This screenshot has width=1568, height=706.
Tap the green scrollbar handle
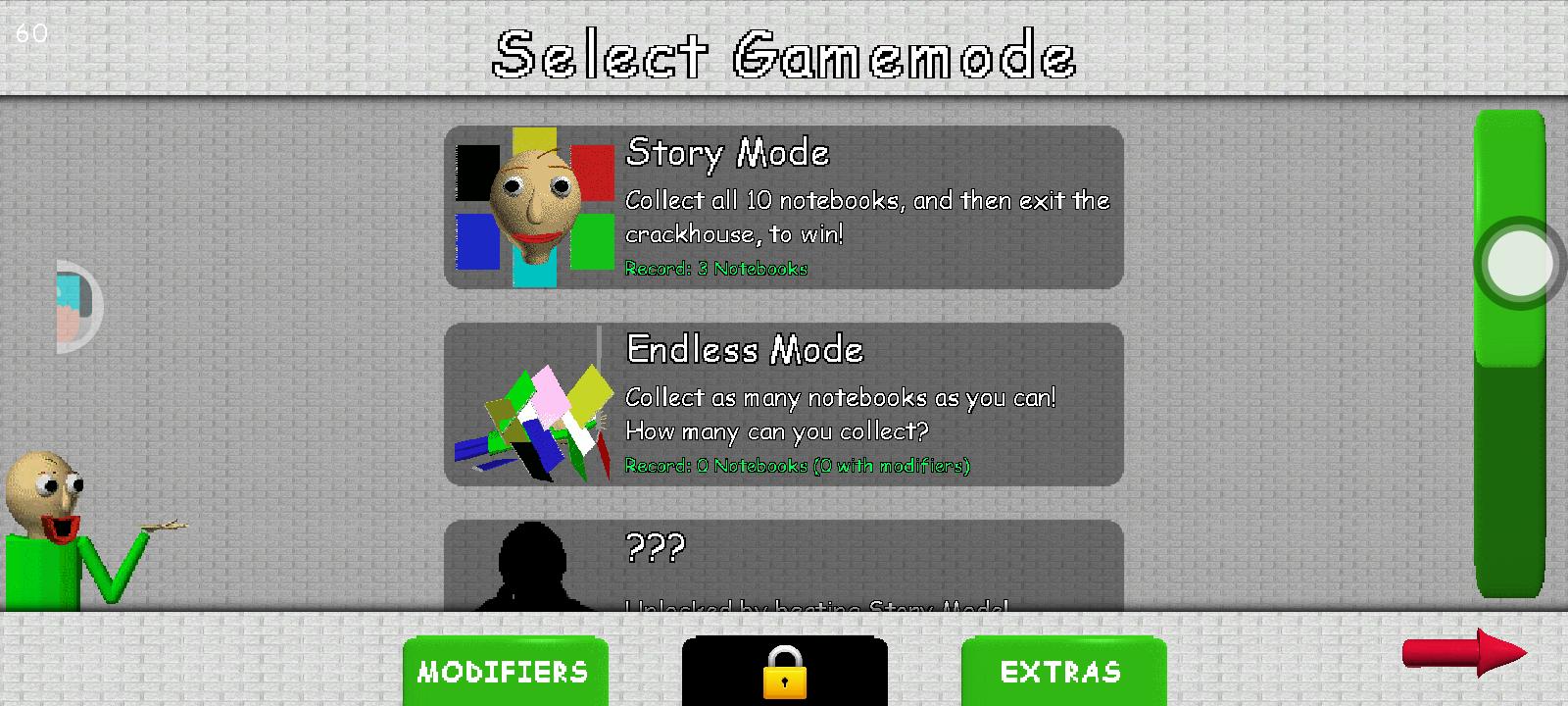[x=1518, y=263]
